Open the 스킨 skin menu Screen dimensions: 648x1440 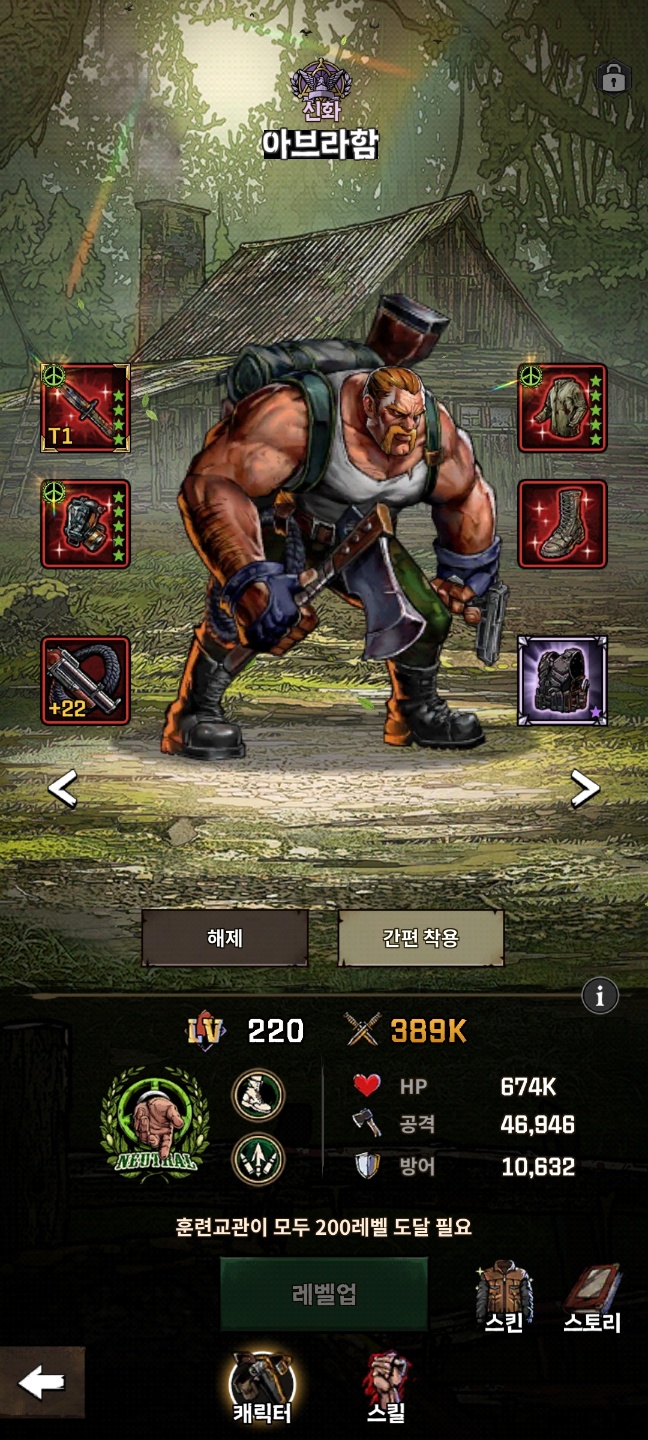point(505,1297)
